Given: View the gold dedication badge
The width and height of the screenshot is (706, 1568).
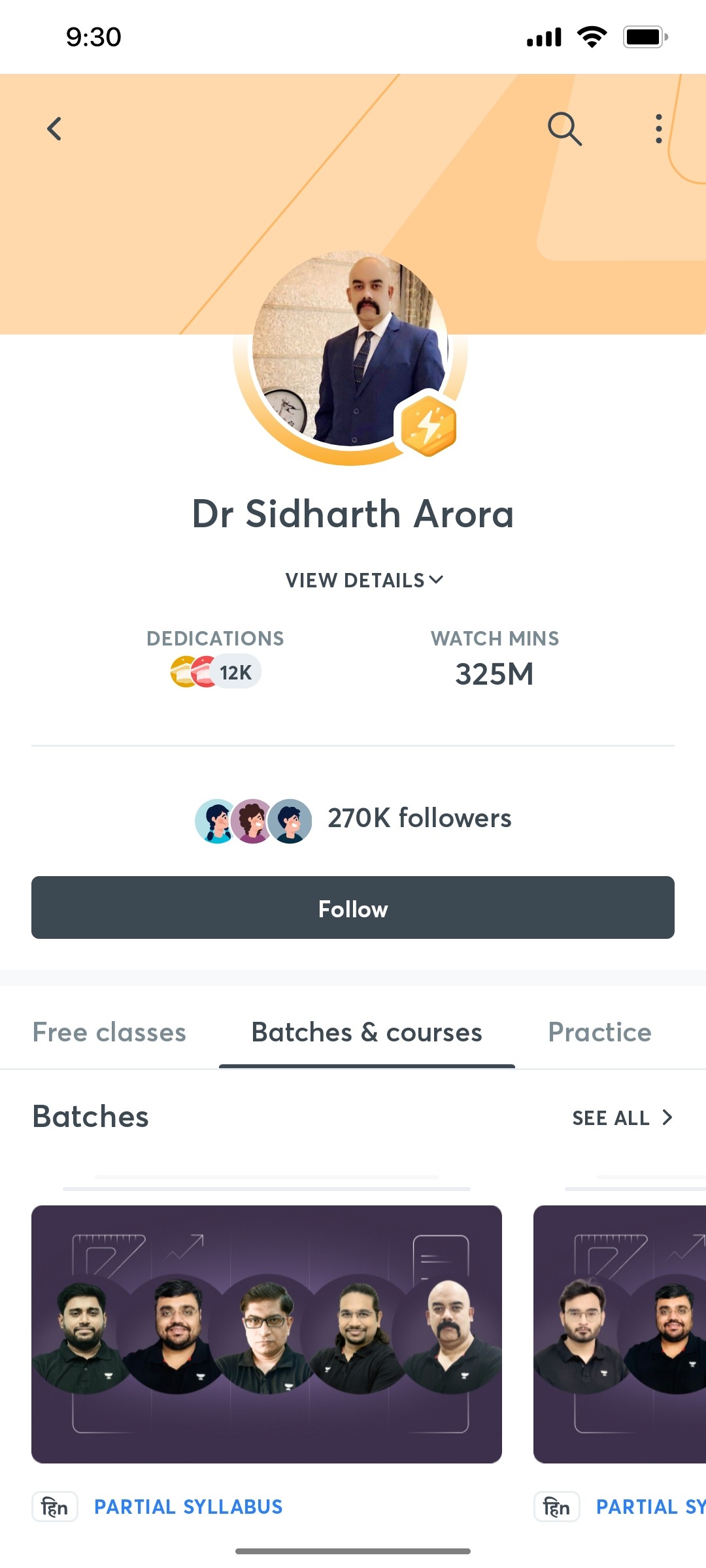Looking at the screenshot, I should point(182,671).
